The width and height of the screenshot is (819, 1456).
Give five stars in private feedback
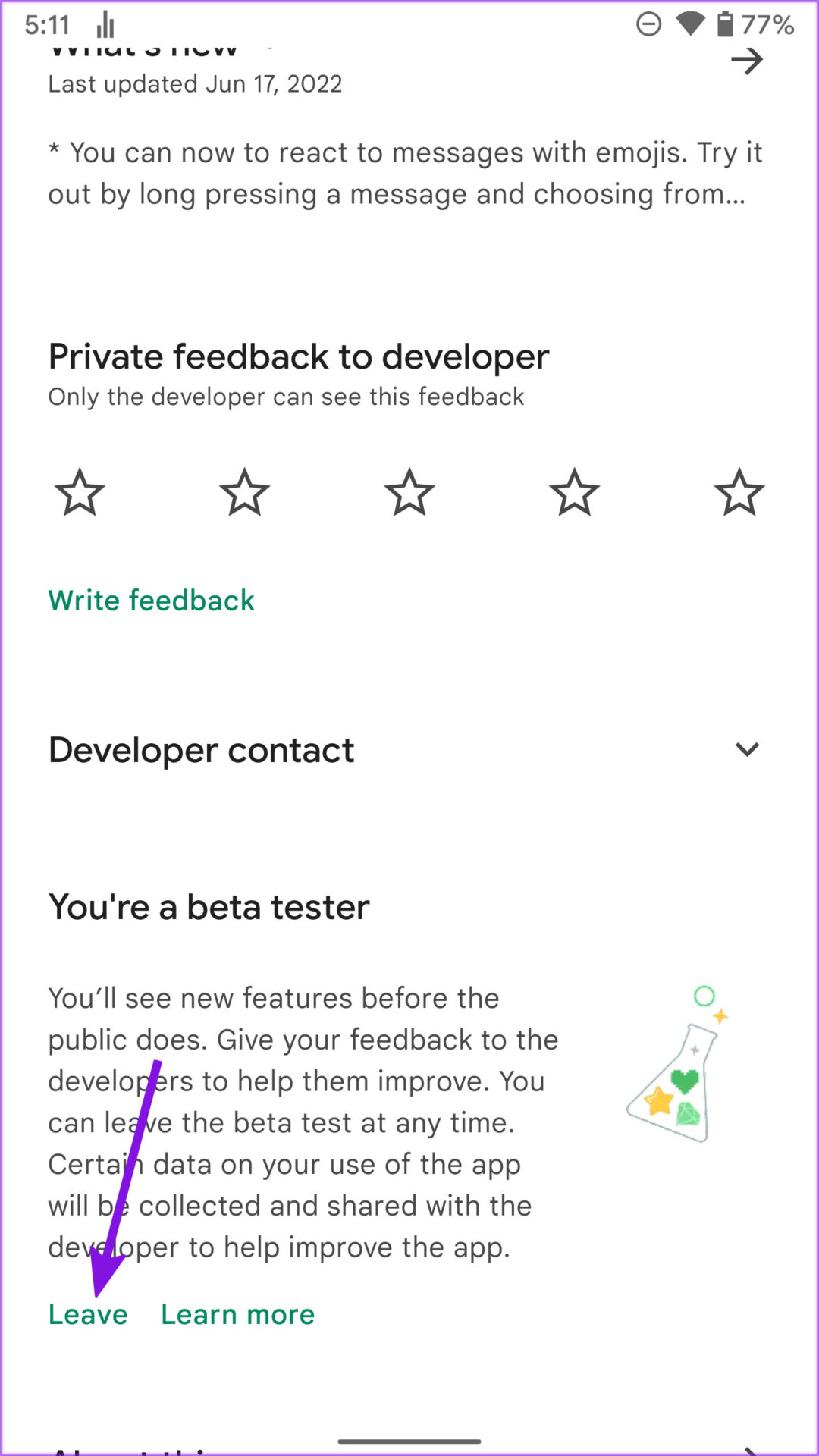(x=739, y=492)
